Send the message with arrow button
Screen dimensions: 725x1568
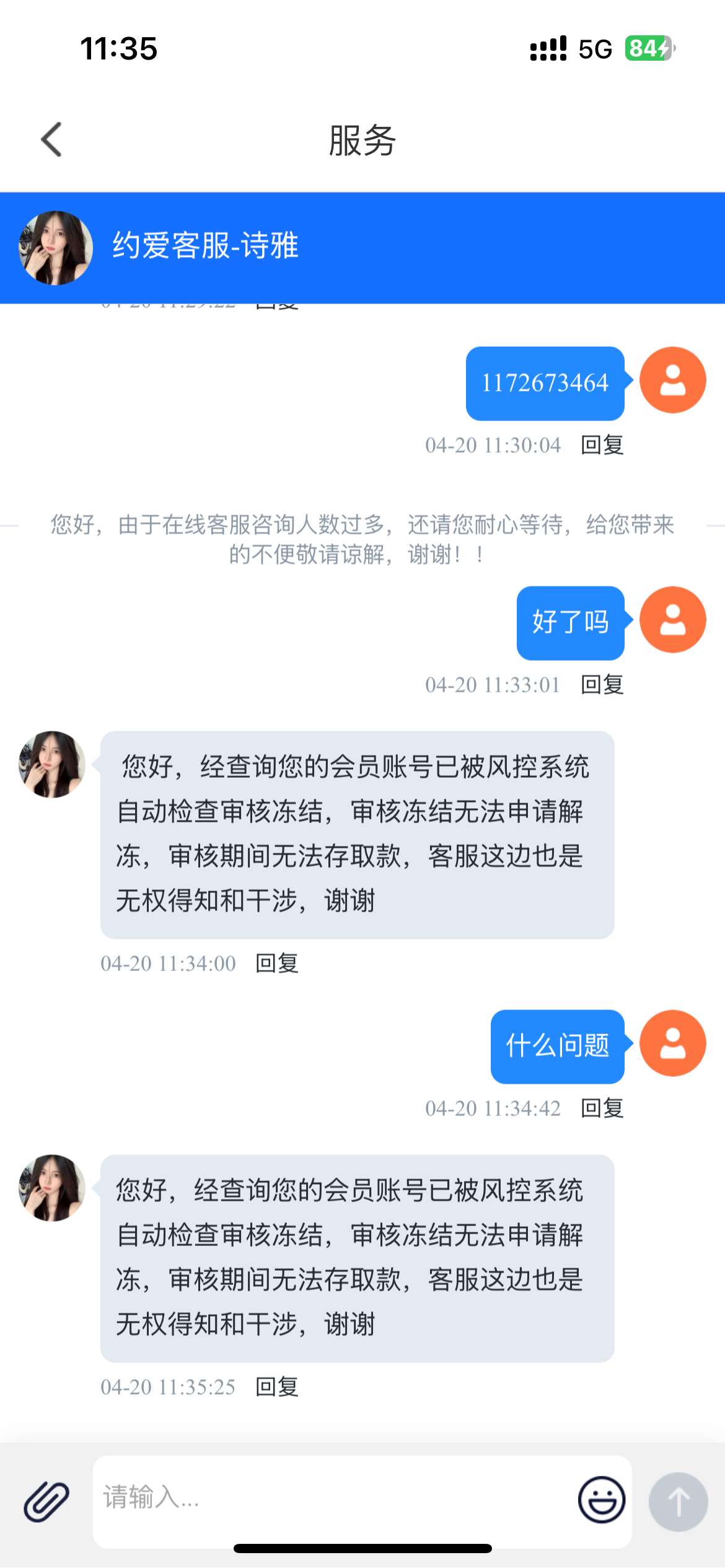coord(678,1502)
